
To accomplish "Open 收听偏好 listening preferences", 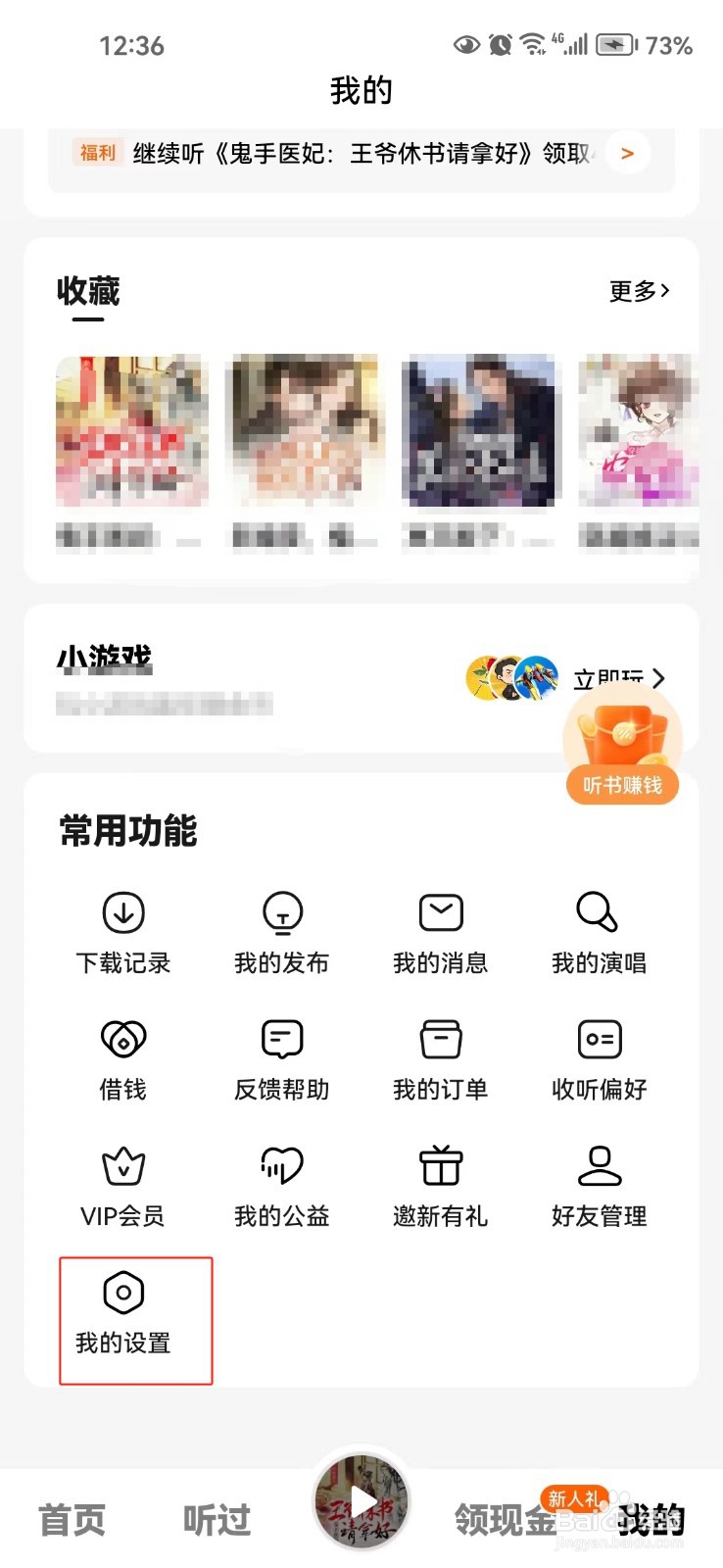I will click(x=599, y=1058).
